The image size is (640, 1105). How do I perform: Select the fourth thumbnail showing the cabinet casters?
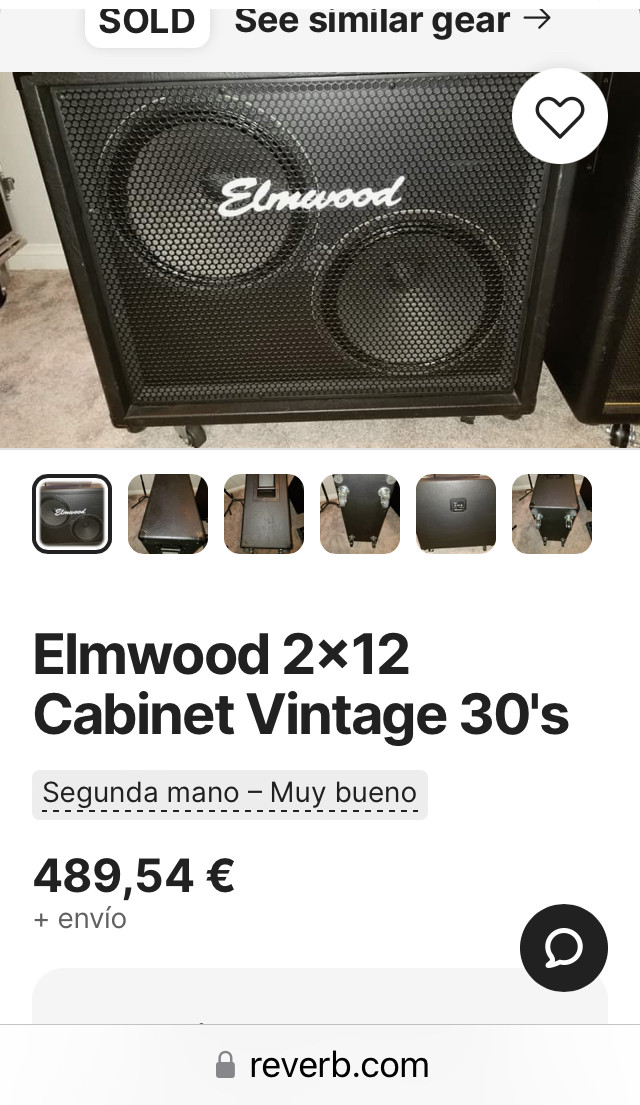(x=360, y=514)
